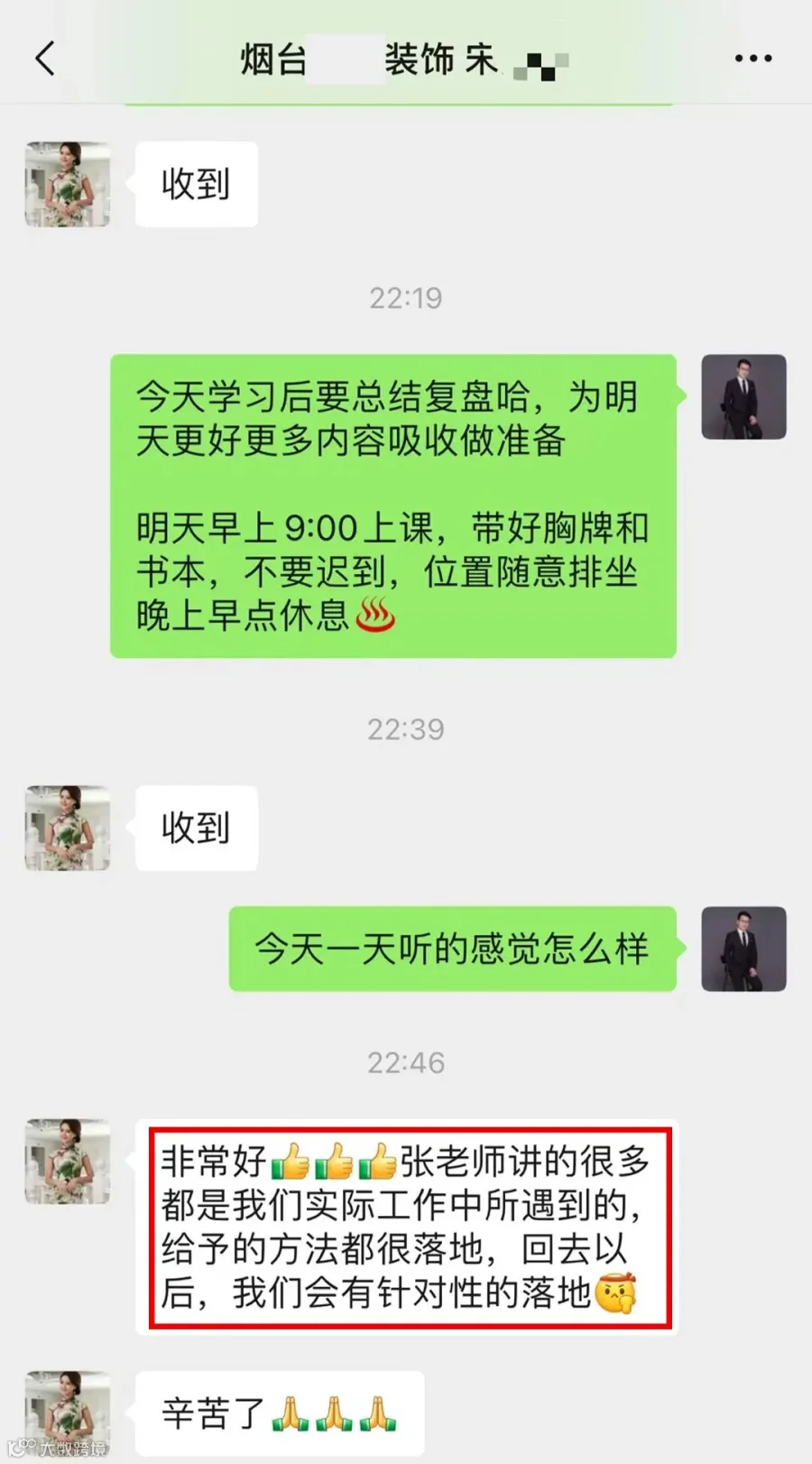Open the chat's three-dot options menu

click(752, 59)
